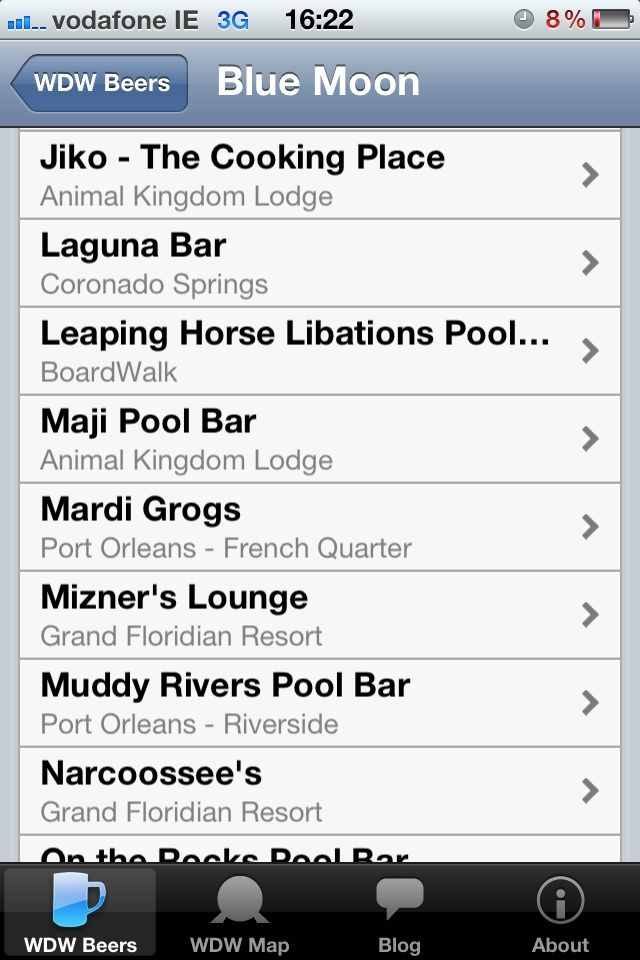This screenshot has width=640, height=960.
Task: Switch to the About tab
Action: pyautogui.click(x=560, y=912)
